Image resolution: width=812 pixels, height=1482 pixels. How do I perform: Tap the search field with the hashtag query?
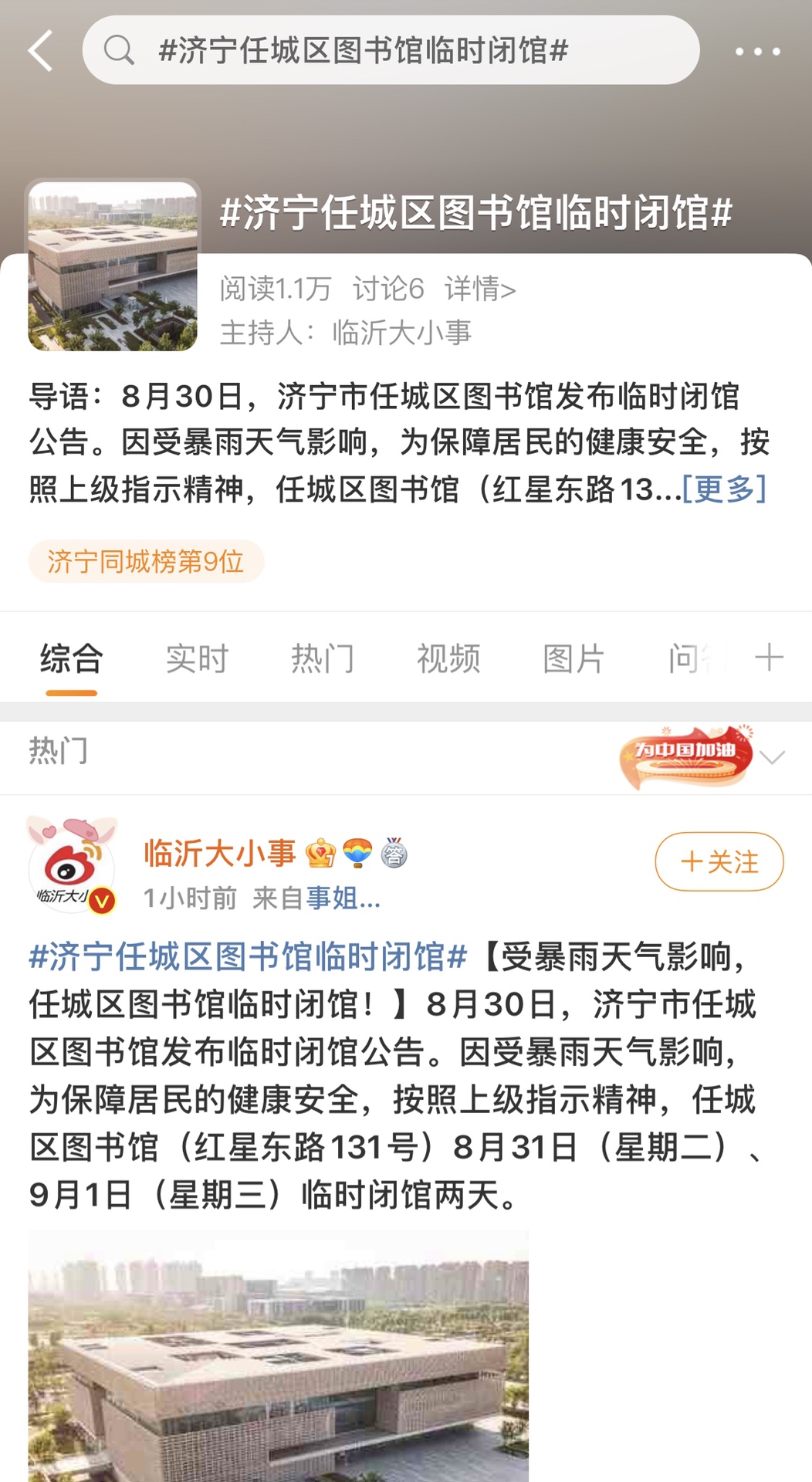click(391, 51)
